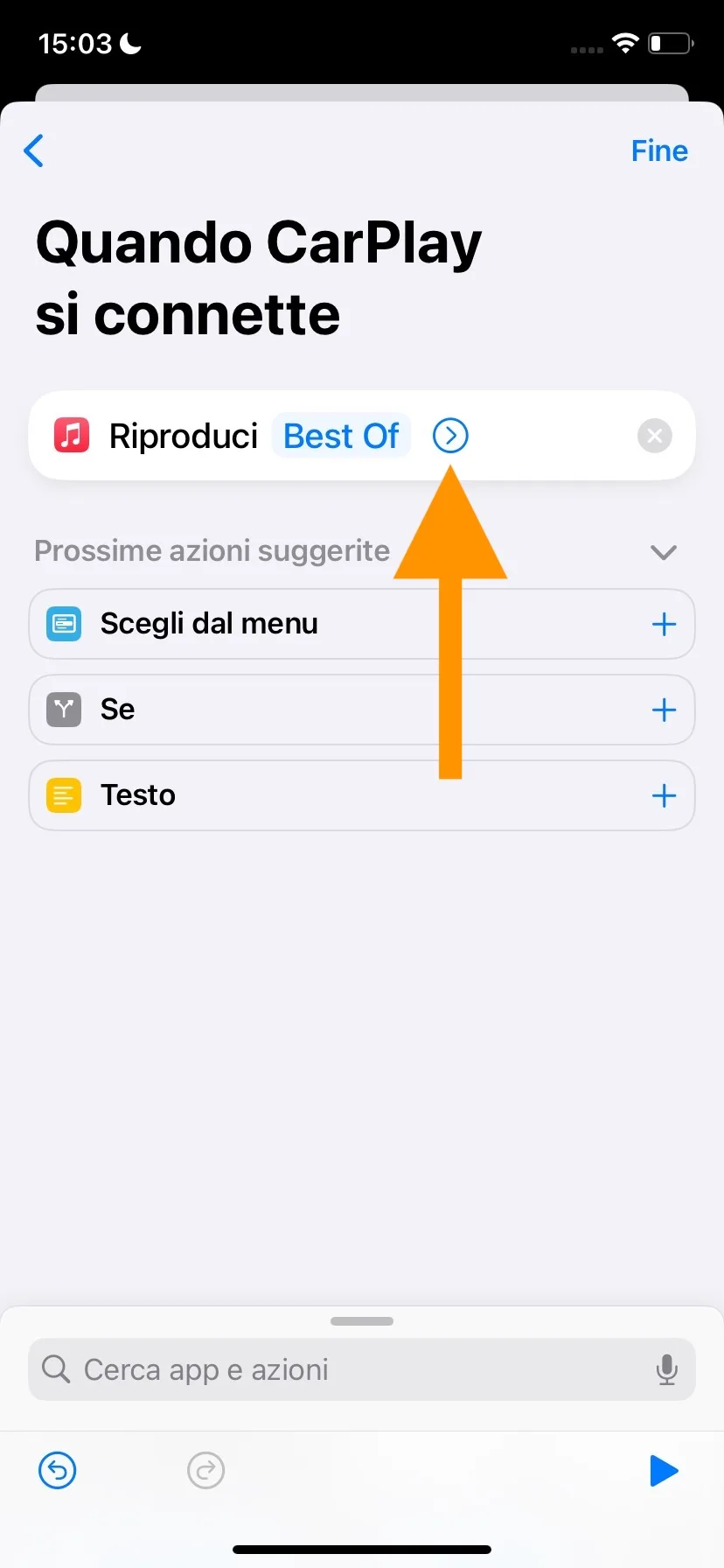Add the Se action
Image resolution: width=724 pixels, height=1568 pixels.
(x=664, y=710)
